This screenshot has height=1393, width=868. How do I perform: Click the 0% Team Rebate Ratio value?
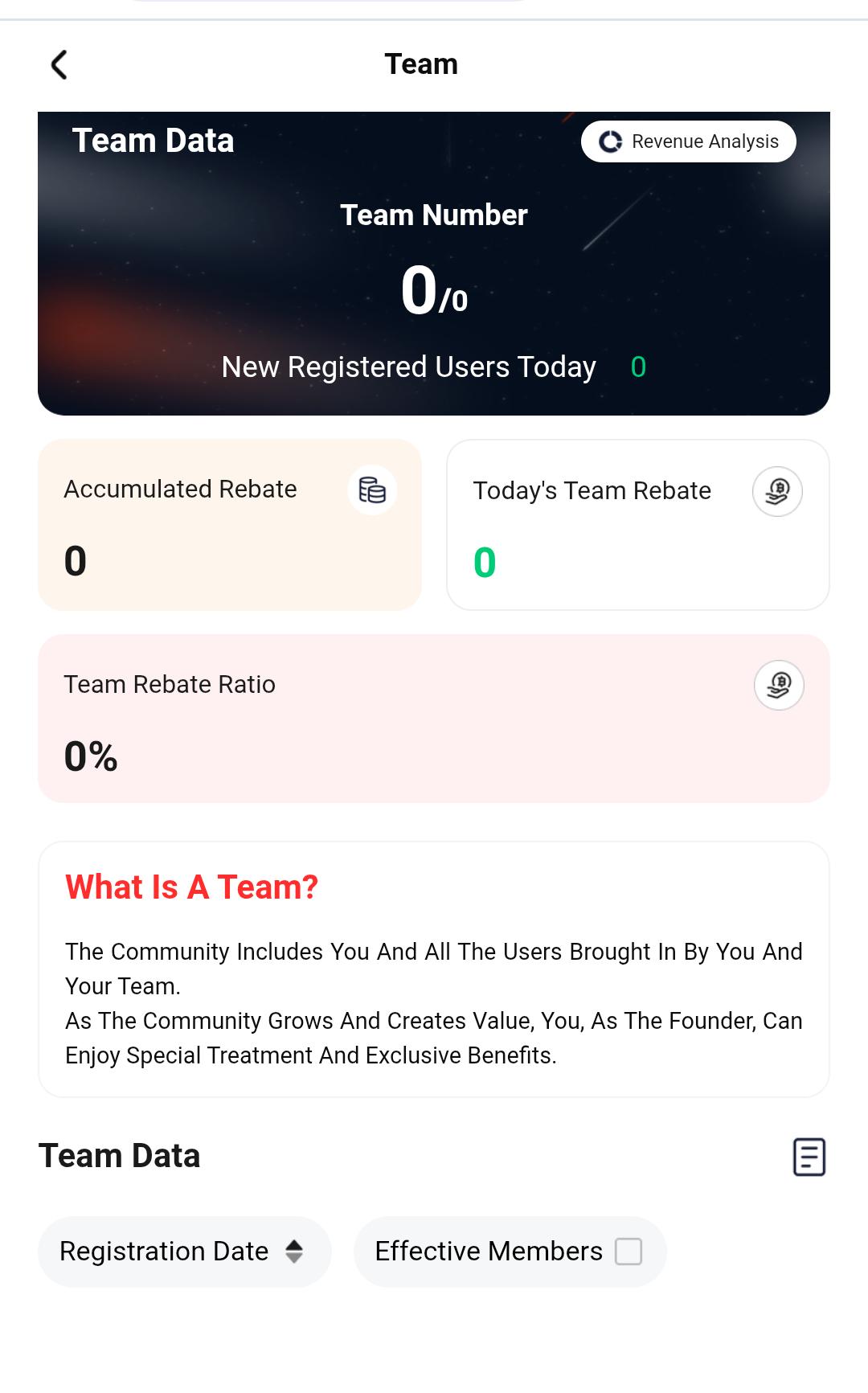point(91,756)
